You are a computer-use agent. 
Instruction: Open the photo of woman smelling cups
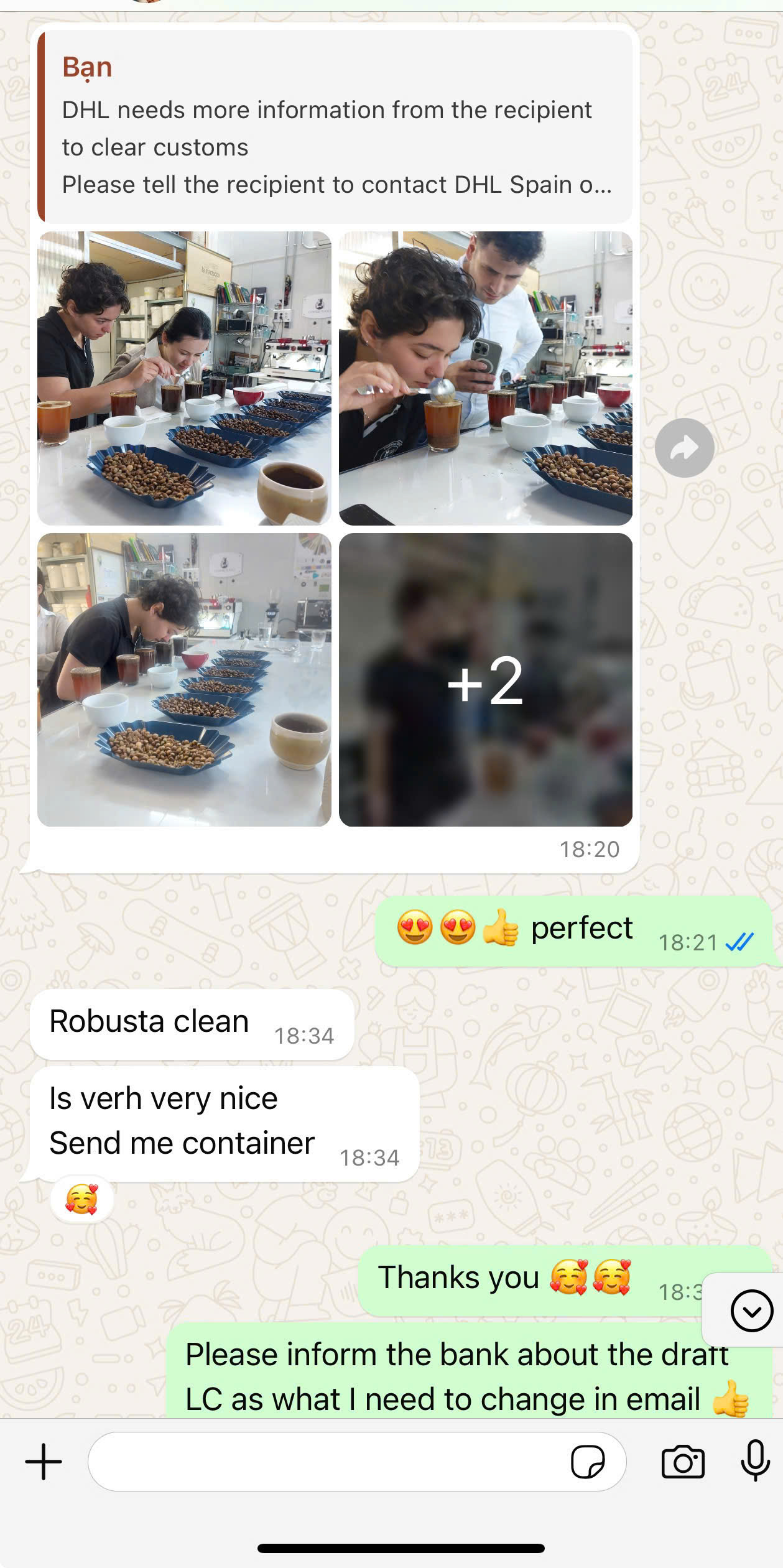184,679
